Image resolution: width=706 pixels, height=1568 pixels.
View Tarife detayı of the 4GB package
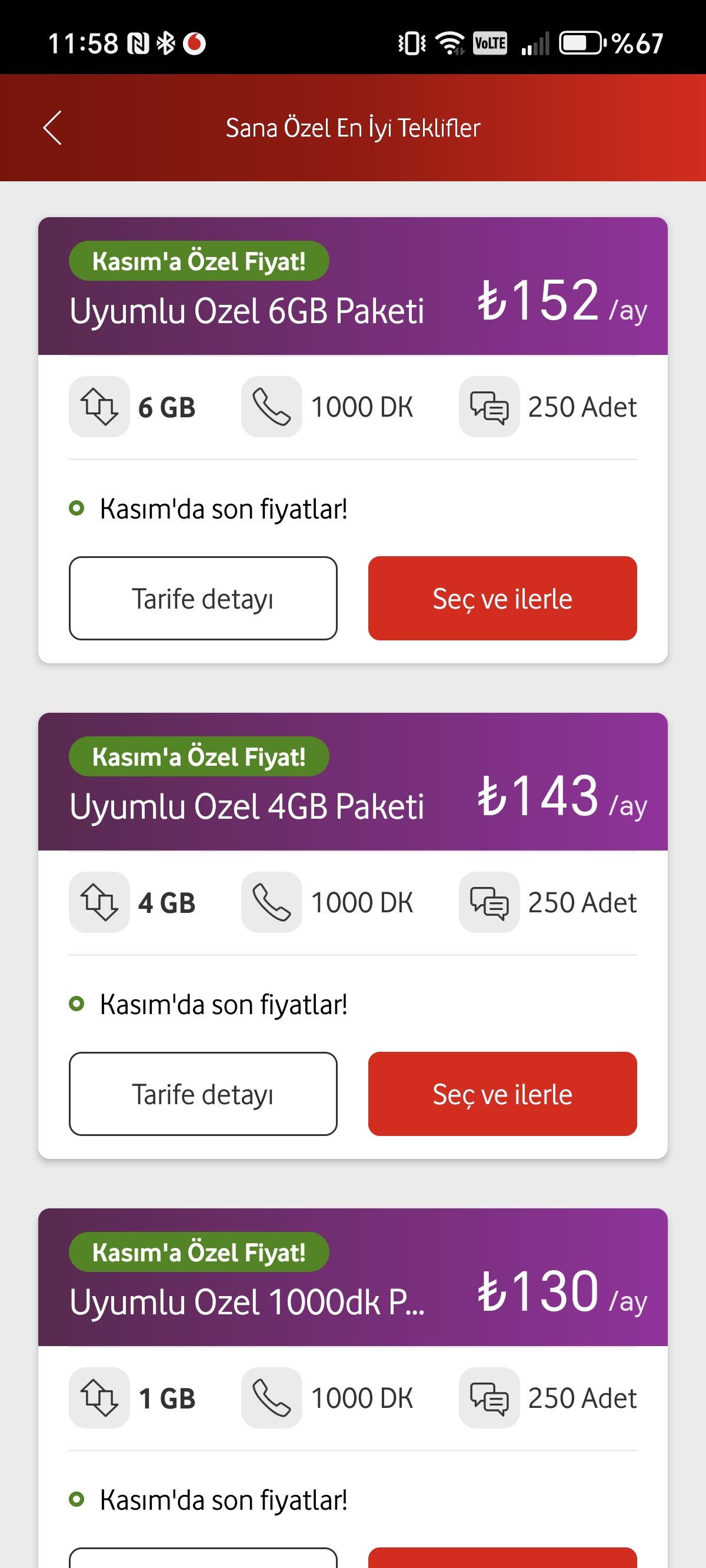202,1094
